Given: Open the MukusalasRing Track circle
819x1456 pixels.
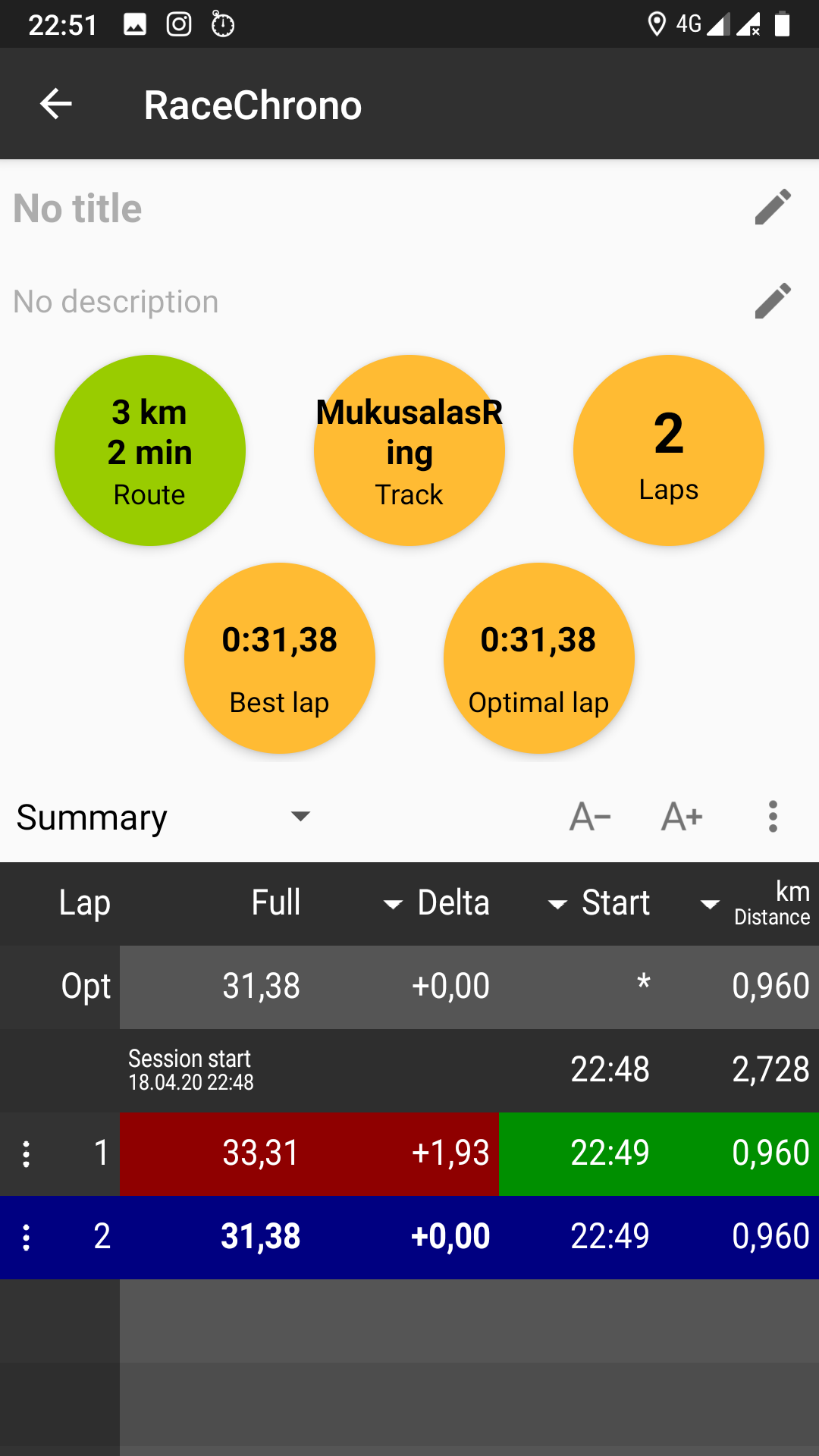Looking at the screenshot, I should (x=409, y=450).
